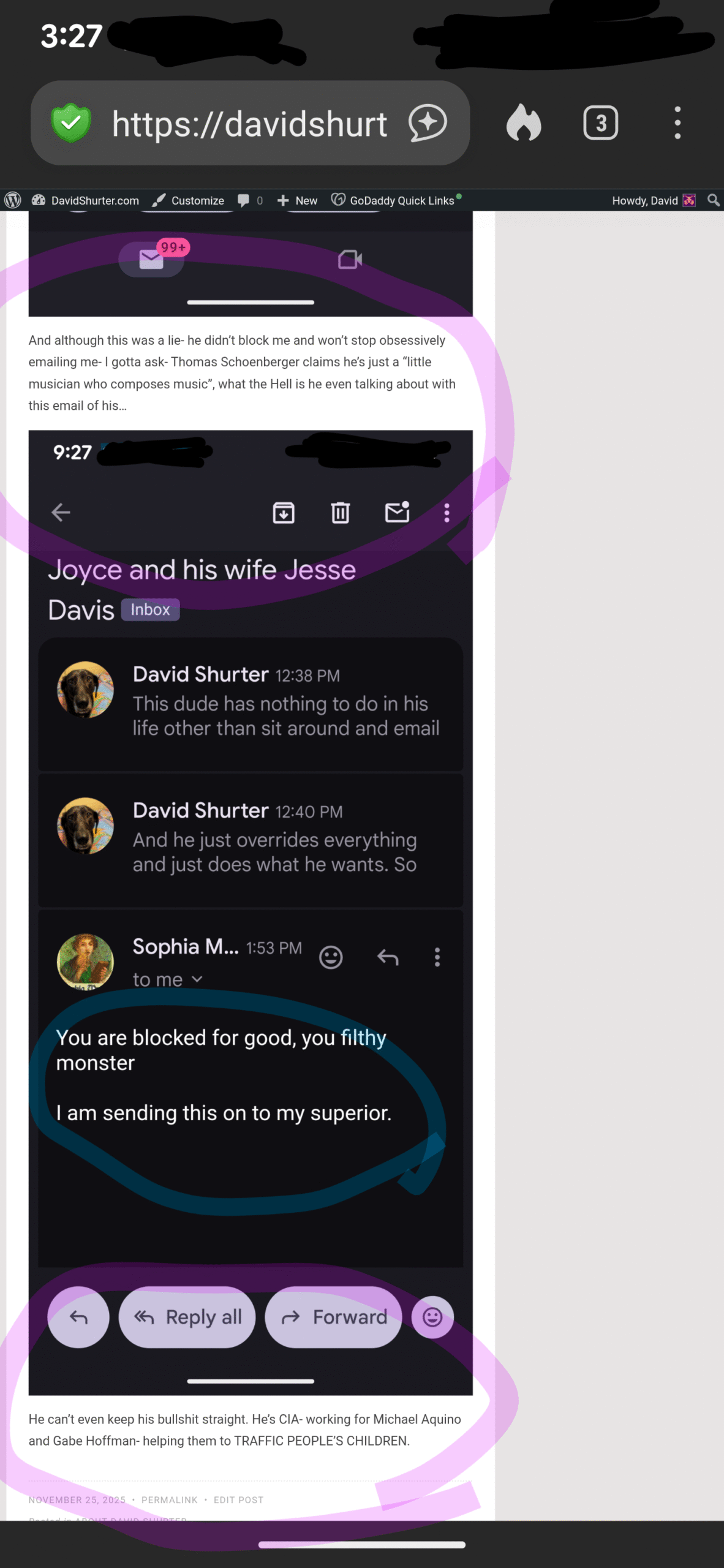Tap the fire button to clear data
Image resolution: width=724 pixels, height=1568 pixels.
[524, 123]
